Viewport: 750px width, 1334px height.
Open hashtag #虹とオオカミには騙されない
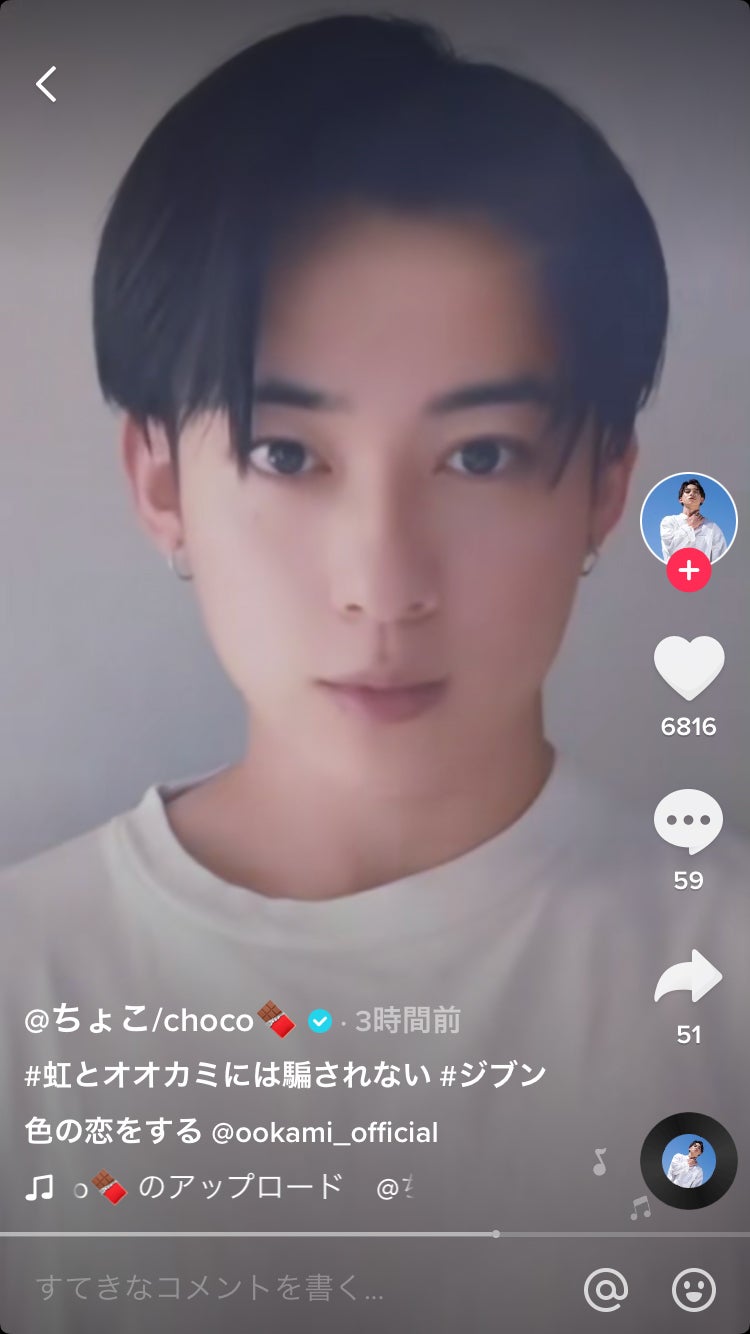tap(230, 1076)
